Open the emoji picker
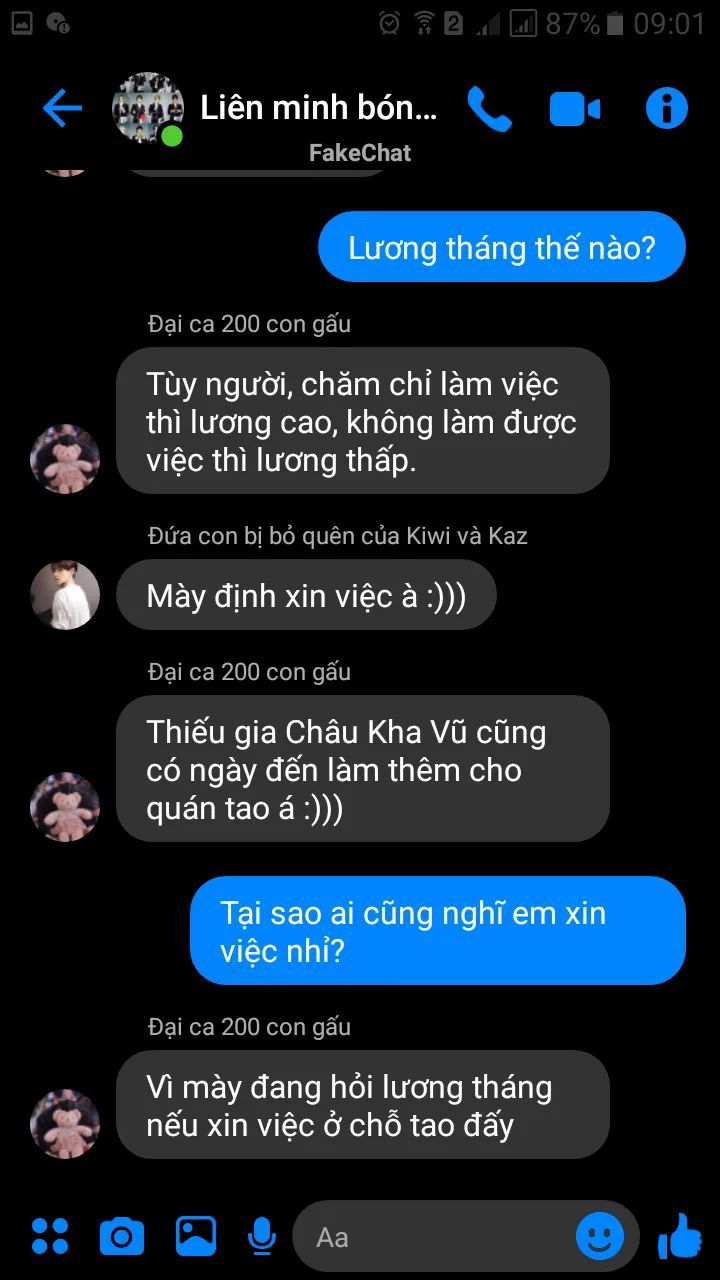720x1280 pixels. pos(600,1237)
